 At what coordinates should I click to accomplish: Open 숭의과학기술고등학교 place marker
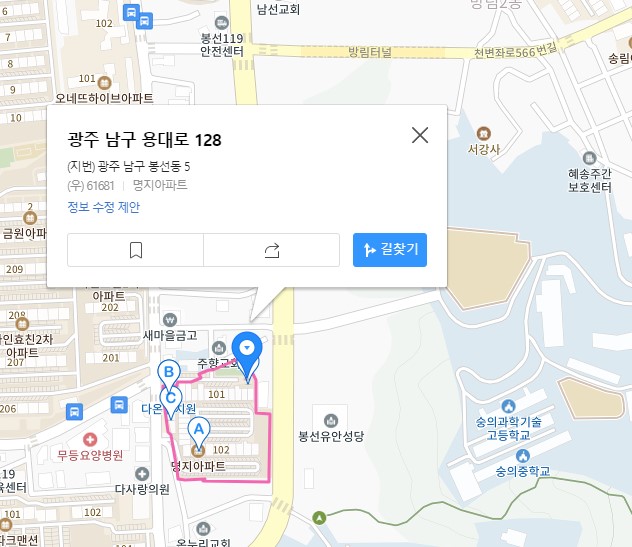point(508,407)
